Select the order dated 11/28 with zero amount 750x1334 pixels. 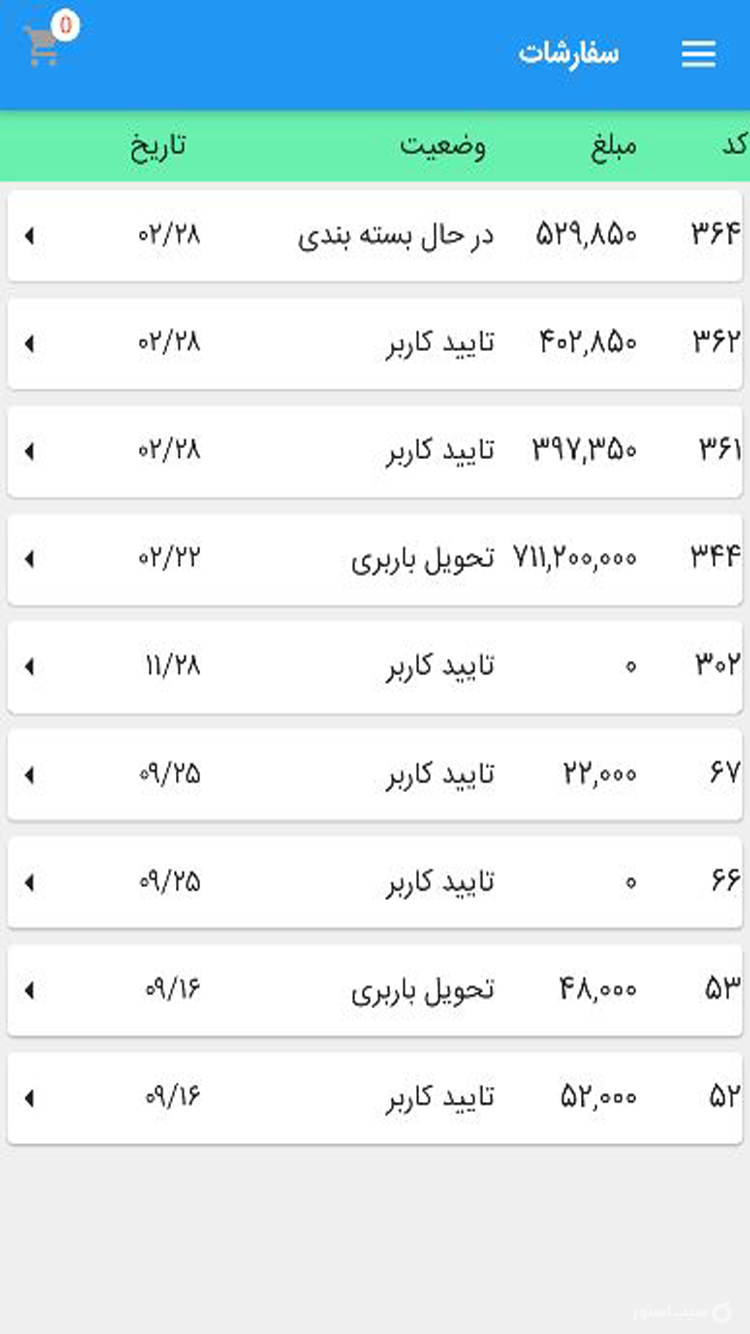point(375,665)
